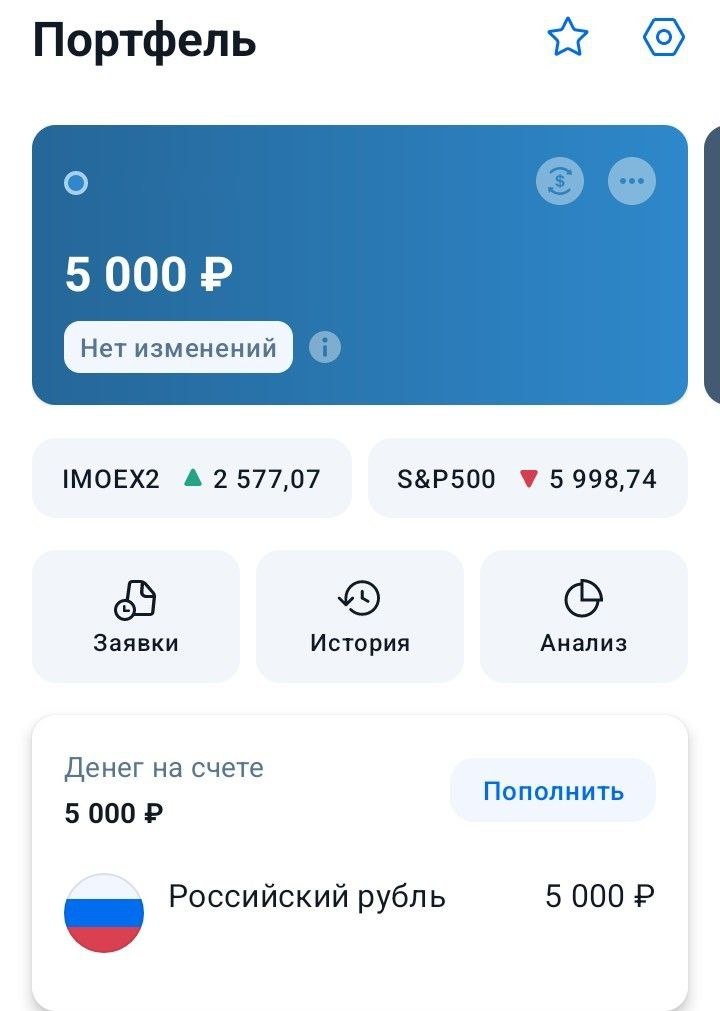This screenshot has width=720, height=1011.
Task: Click the Нет изменений badge
Action: point(177,347)
